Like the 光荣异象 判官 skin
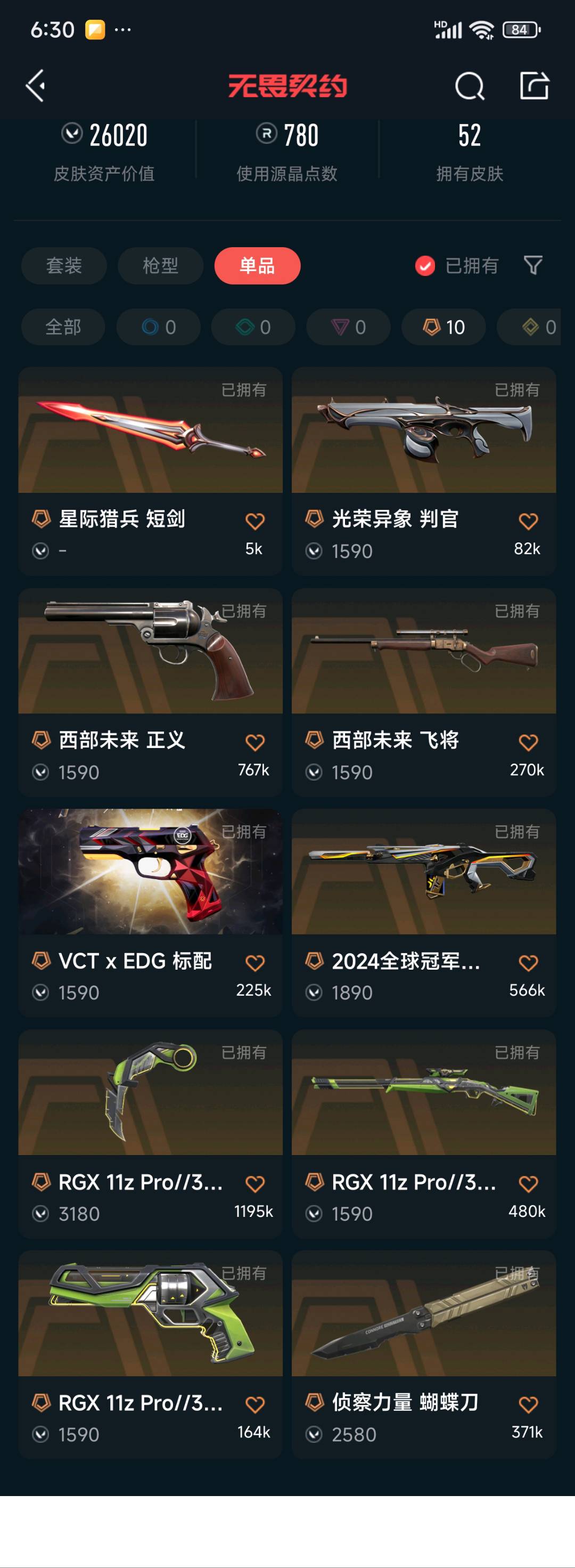 (528, 522)
